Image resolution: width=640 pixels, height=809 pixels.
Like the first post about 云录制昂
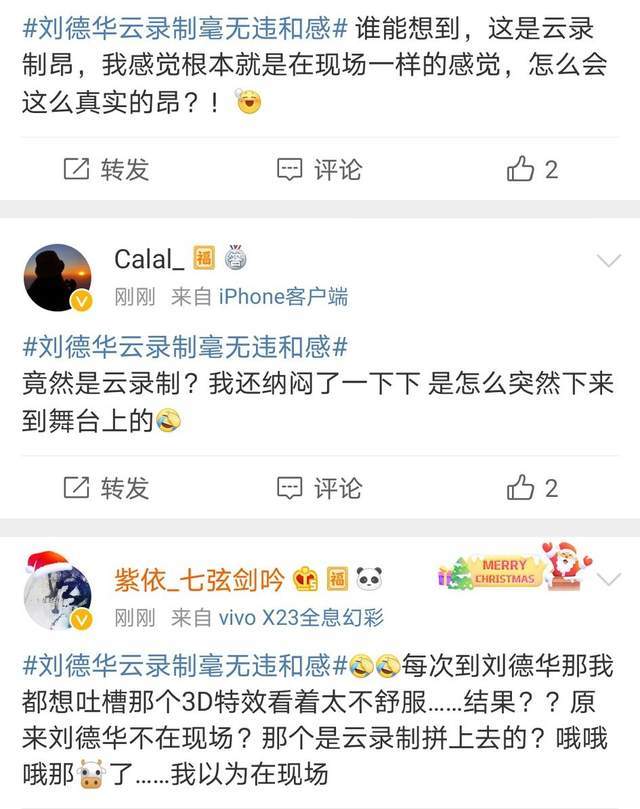click(x=532, y=170)
